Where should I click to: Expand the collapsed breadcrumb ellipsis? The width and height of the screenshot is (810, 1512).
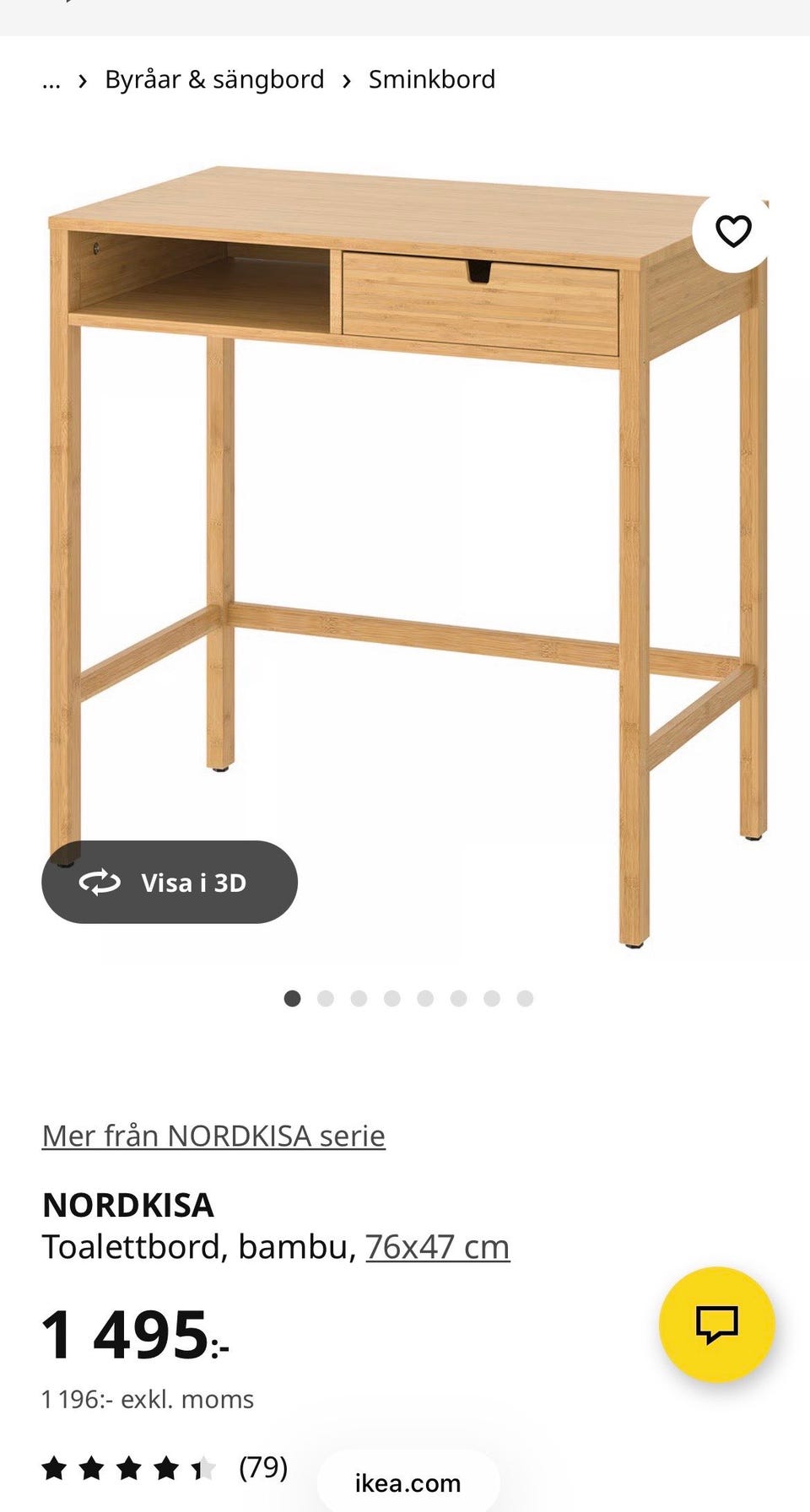tap(51, 81)
